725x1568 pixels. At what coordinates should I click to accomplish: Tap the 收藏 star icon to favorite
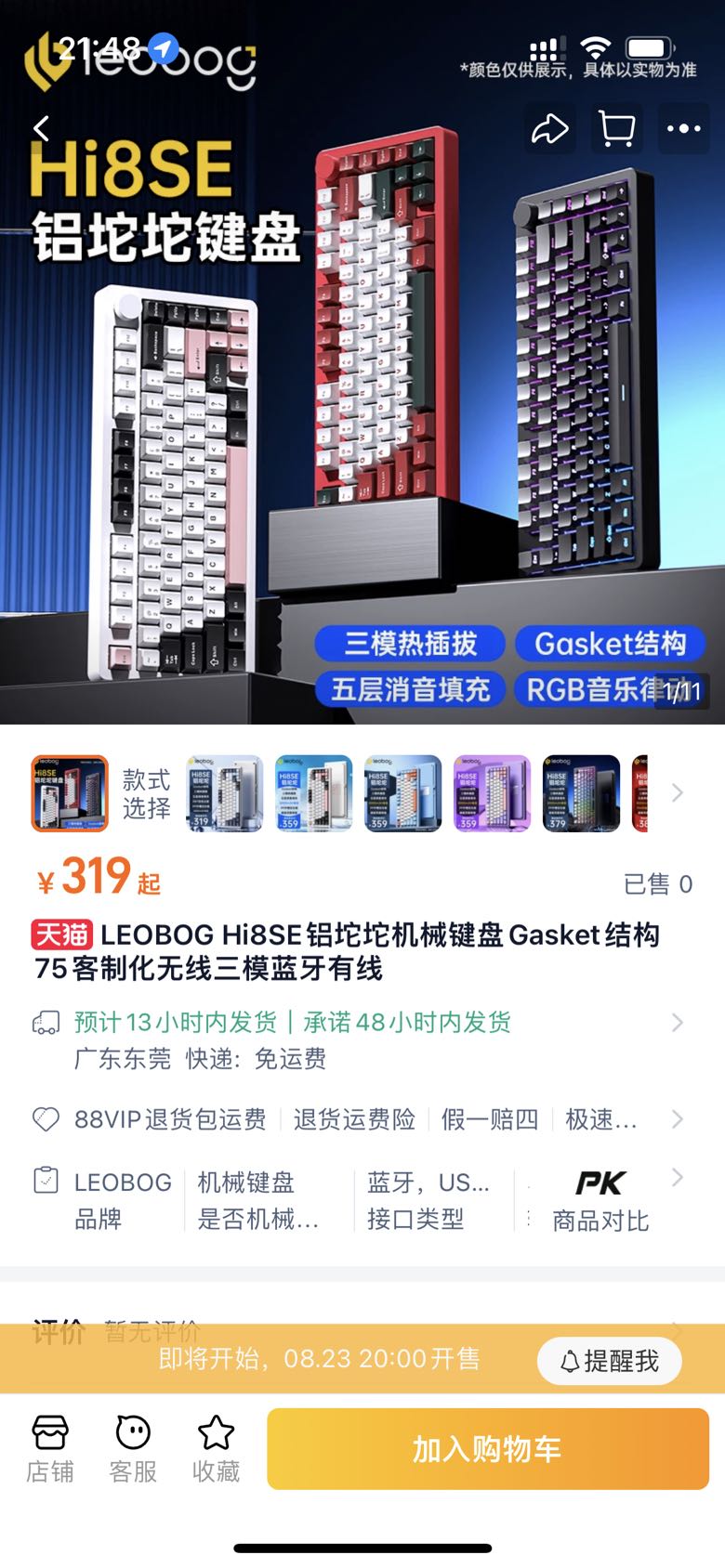(216, 1446)
